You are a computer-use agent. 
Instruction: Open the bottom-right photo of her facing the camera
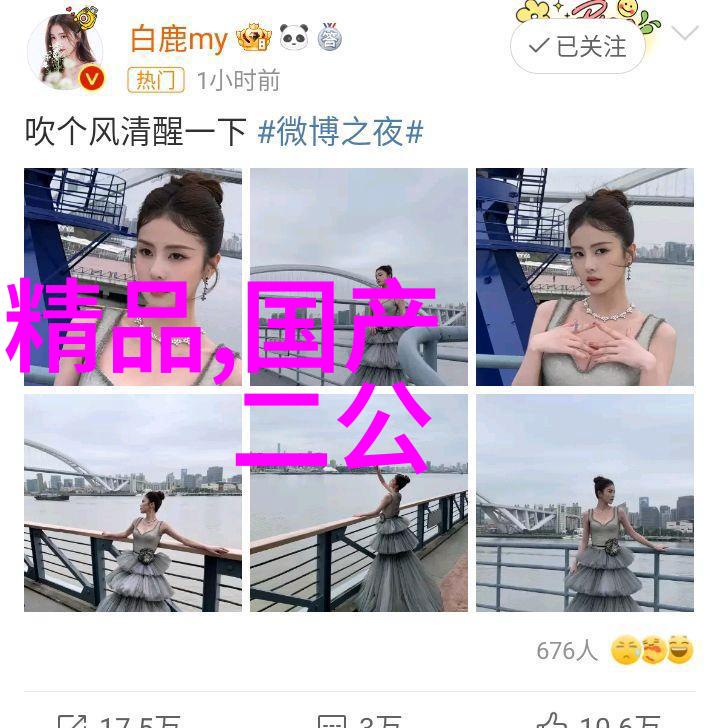[x=585, y=503]
